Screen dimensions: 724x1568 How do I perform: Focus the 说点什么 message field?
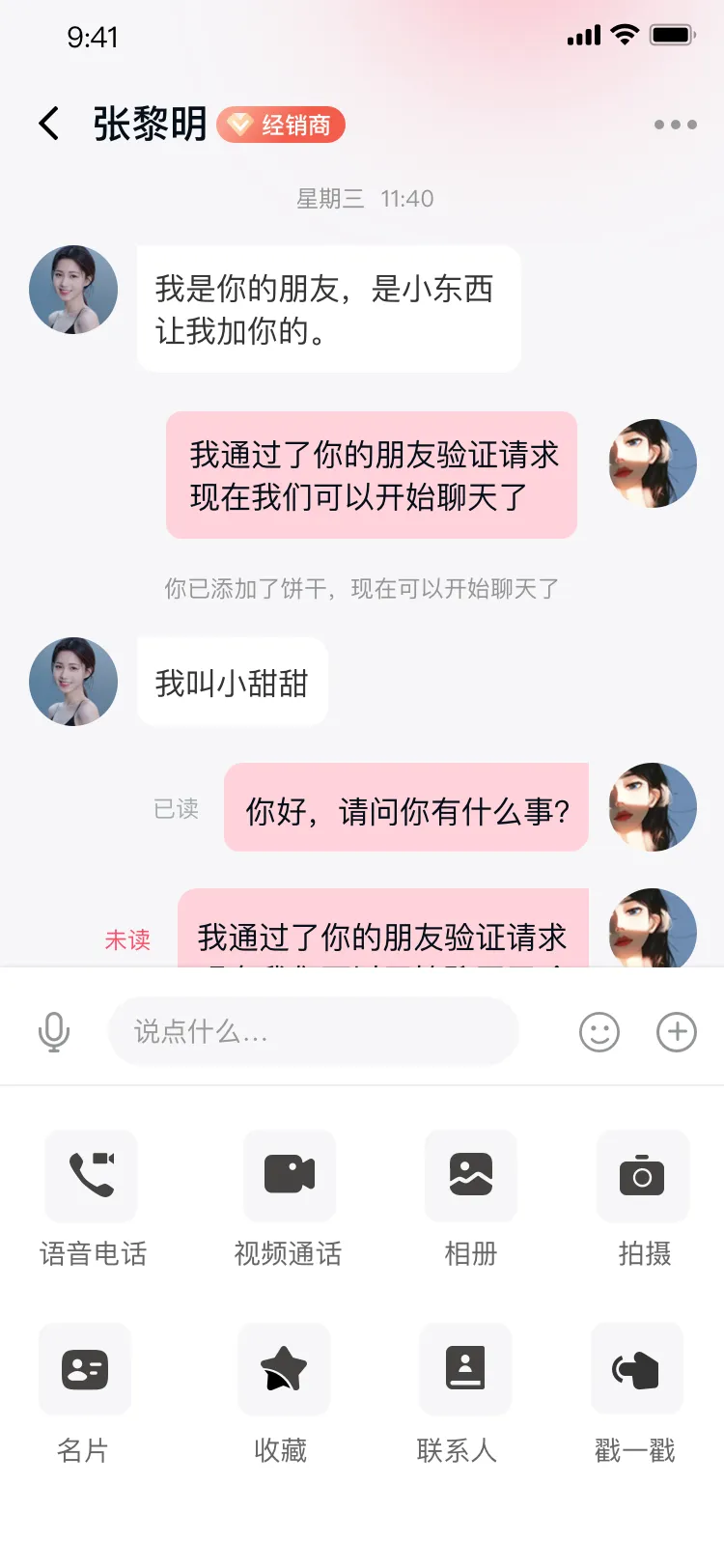click(314, 1031)
